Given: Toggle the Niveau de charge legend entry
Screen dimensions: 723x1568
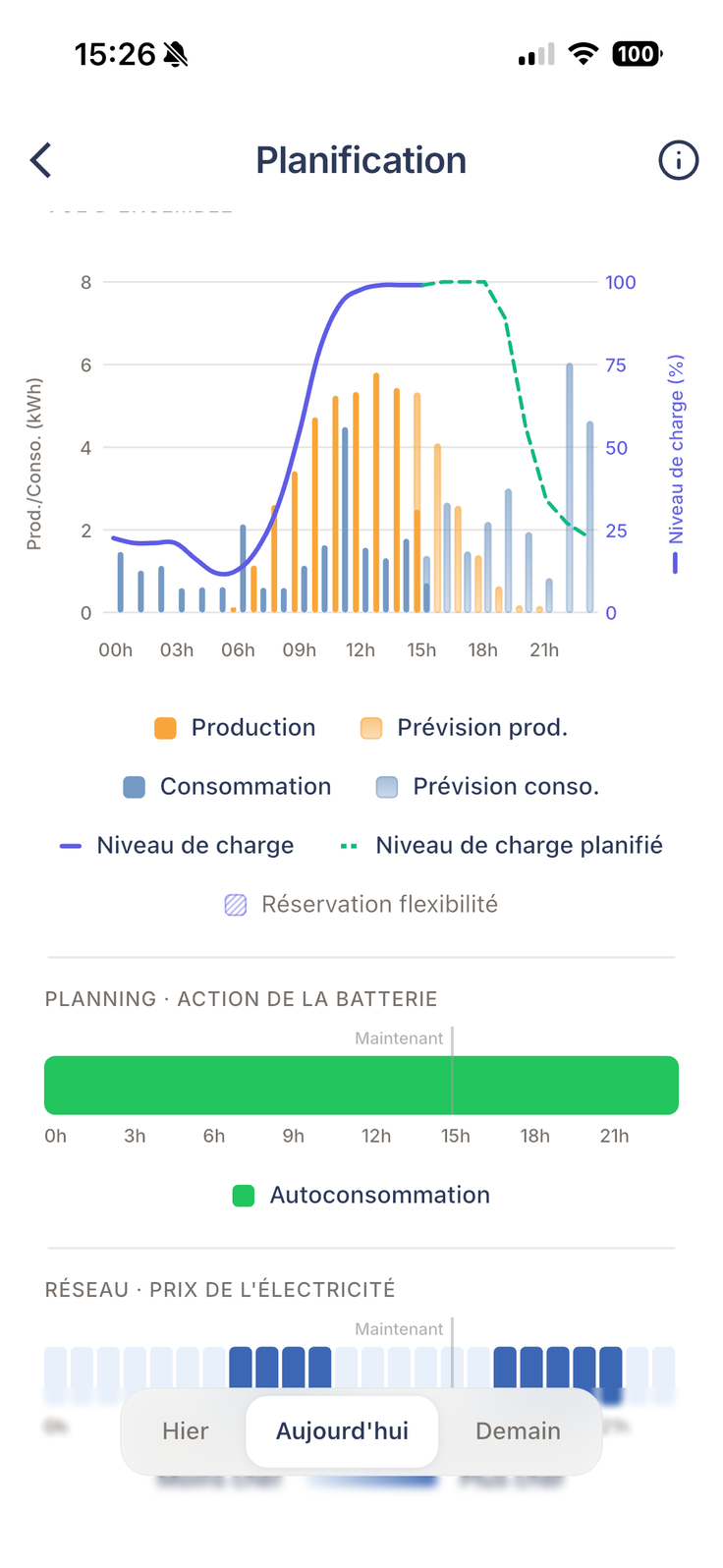Looking at the screenshot, I should (x=177, y=846).
